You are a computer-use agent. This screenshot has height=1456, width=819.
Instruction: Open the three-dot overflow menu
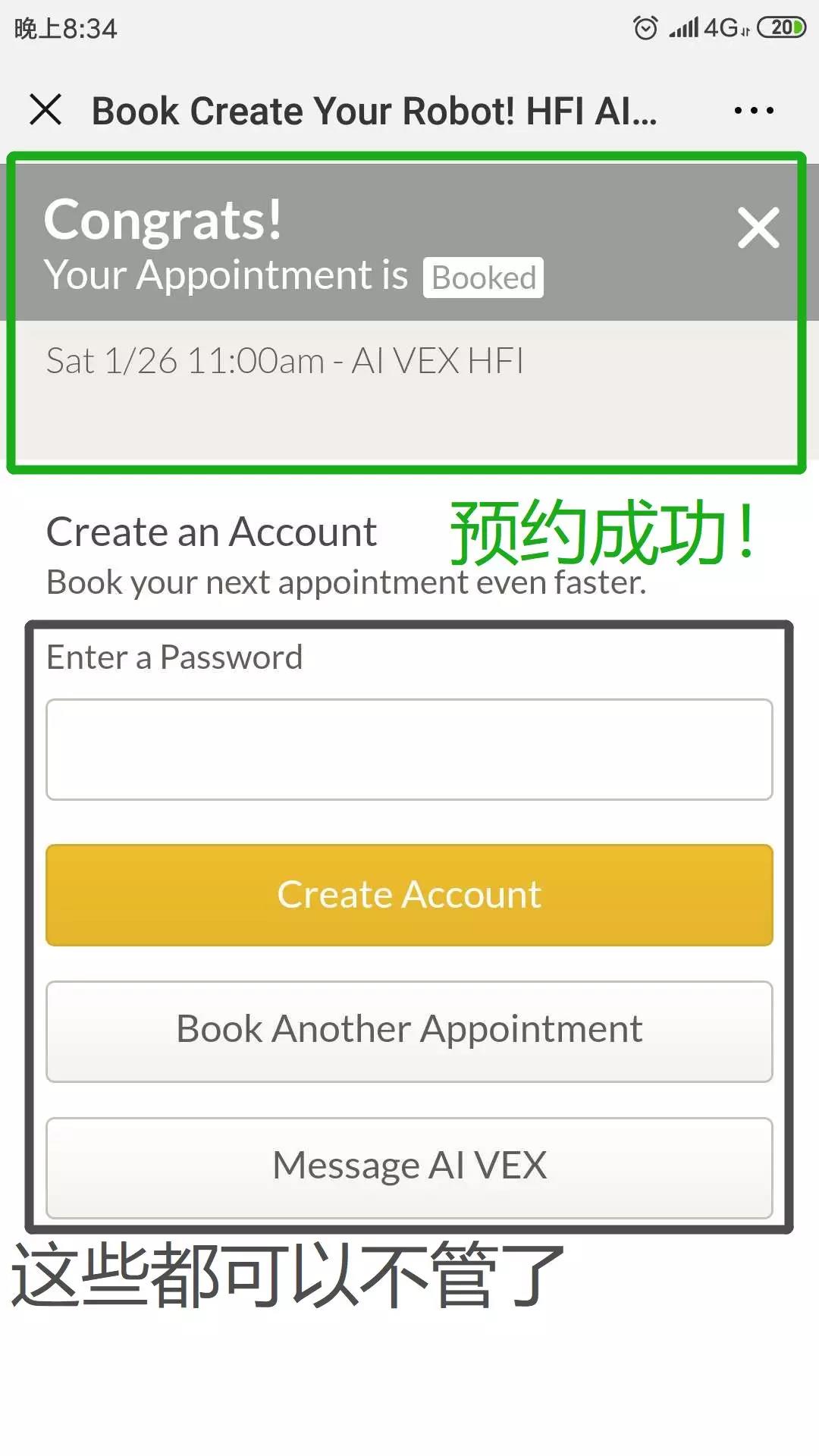coord(754,111)
